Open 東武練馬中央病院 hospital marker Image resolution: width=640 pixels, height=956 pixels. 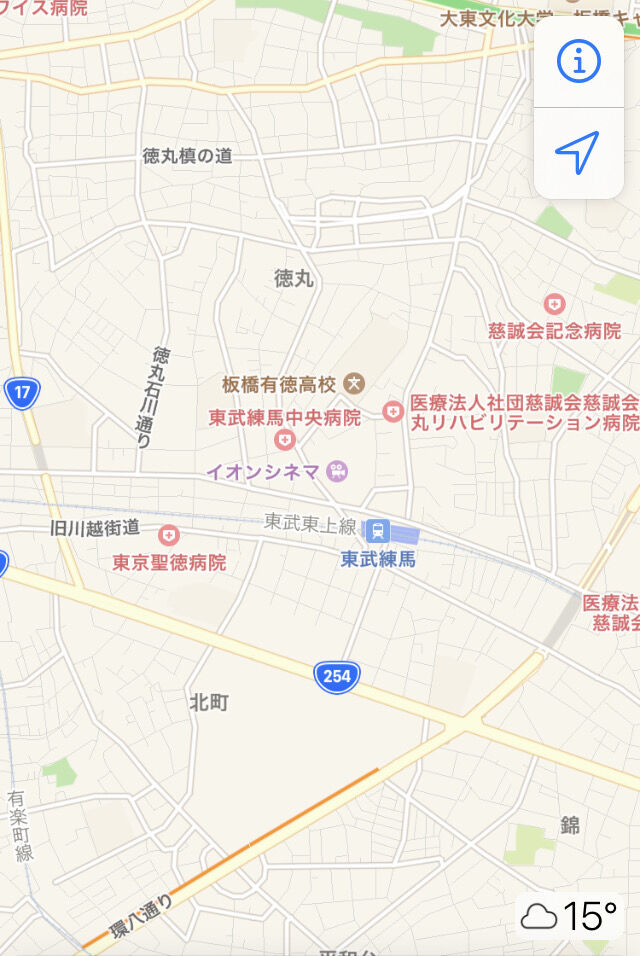click(285, 439)
